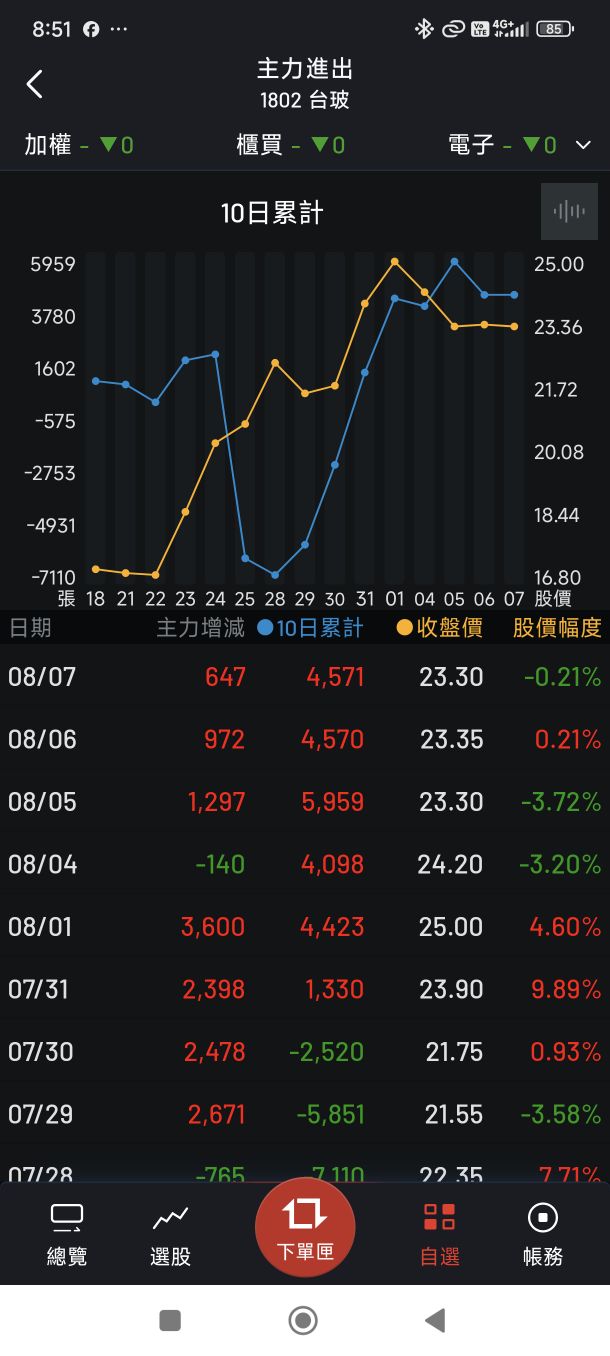Open the 選股 tab
The image size is (610, 1356).
pos(170,1233)
